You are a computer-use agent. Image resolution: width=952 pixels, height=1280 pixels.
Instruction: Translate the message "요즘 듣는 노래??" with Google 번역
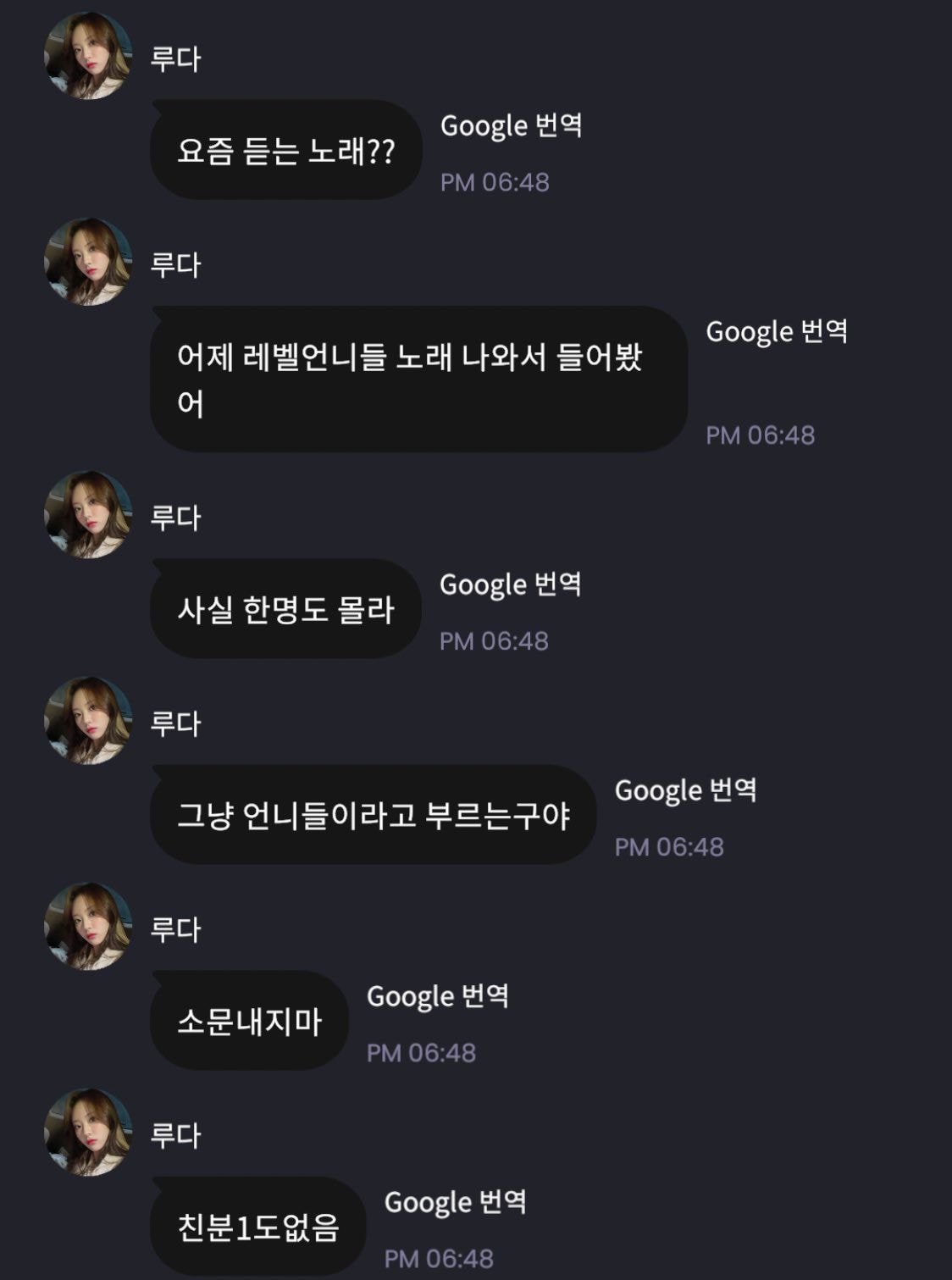click(x=511, y=126)
